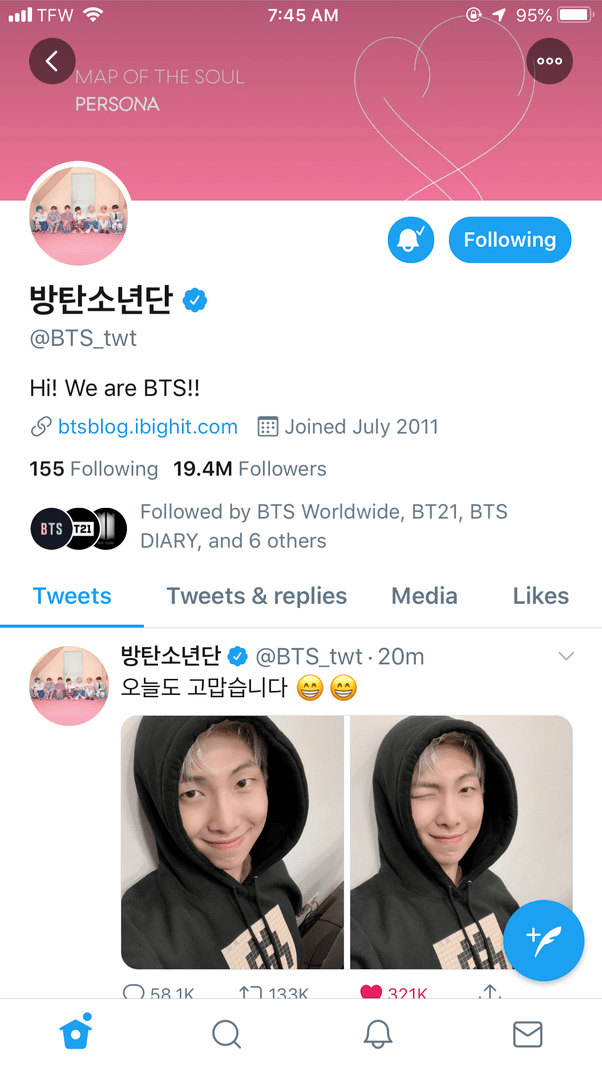Viewport: 602px width, 1070px height.
Task: Open the Notifications tab in bottom bar
Action: click(377, 1034)
